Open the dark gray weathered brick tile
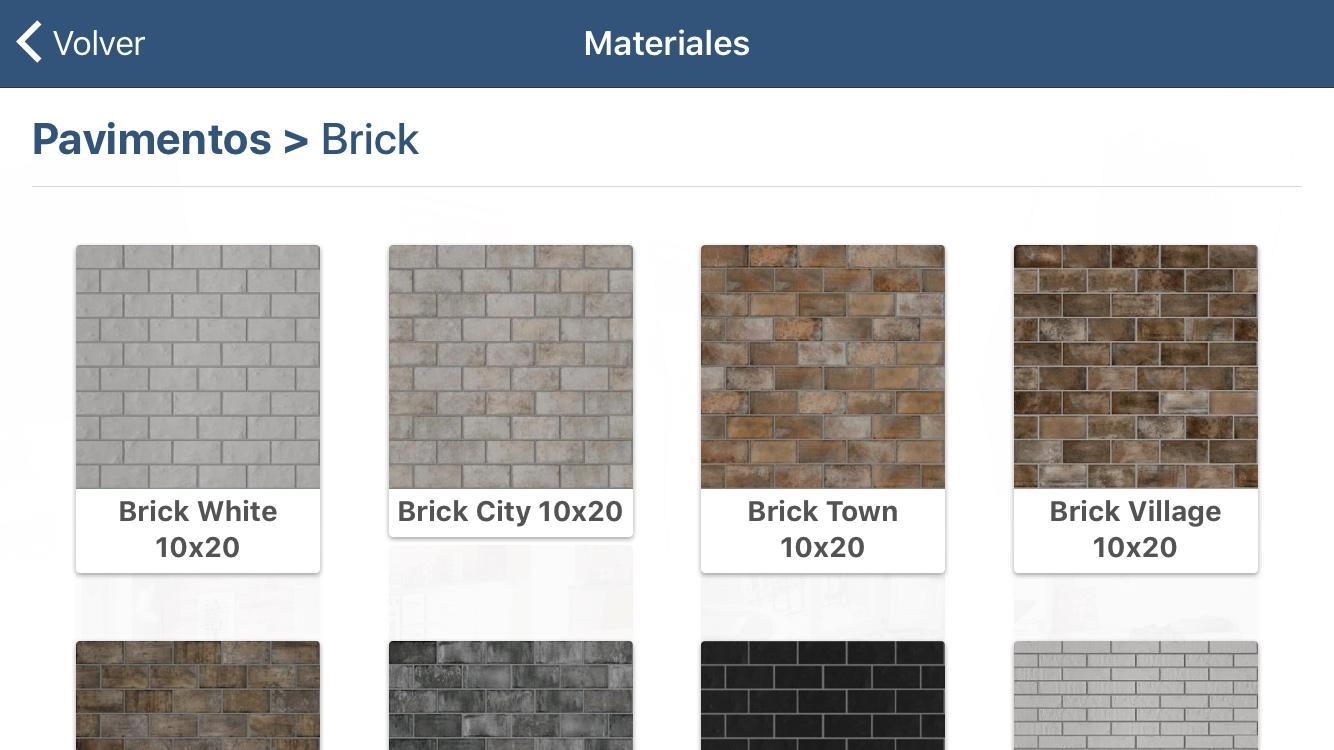Viewport: 1334px width, 750px height. (510, 695)
